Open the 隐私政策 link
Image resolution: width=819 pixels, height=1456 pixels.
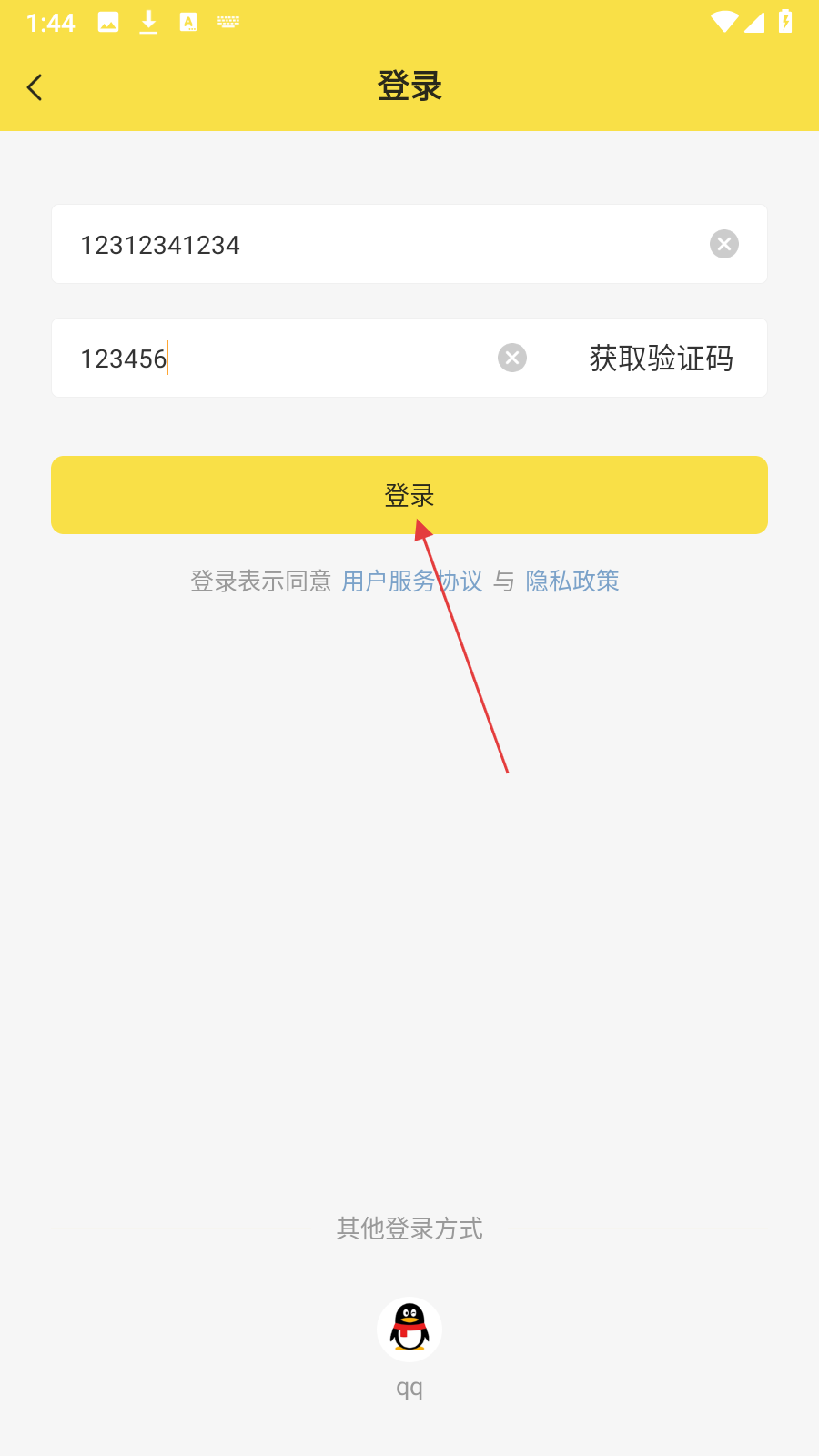(x=572, y=581)
